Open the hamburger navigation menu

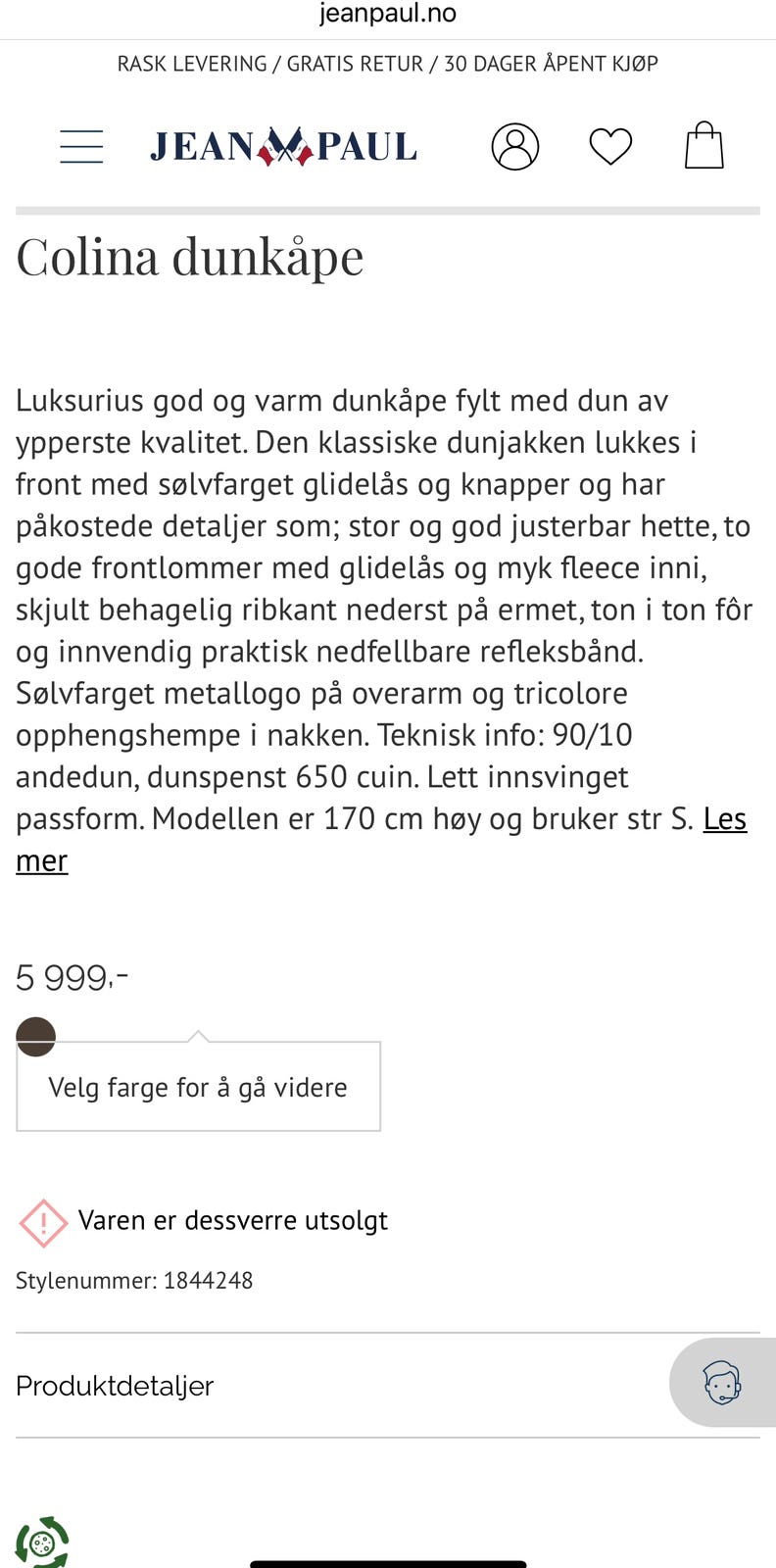tap(81, 145)
